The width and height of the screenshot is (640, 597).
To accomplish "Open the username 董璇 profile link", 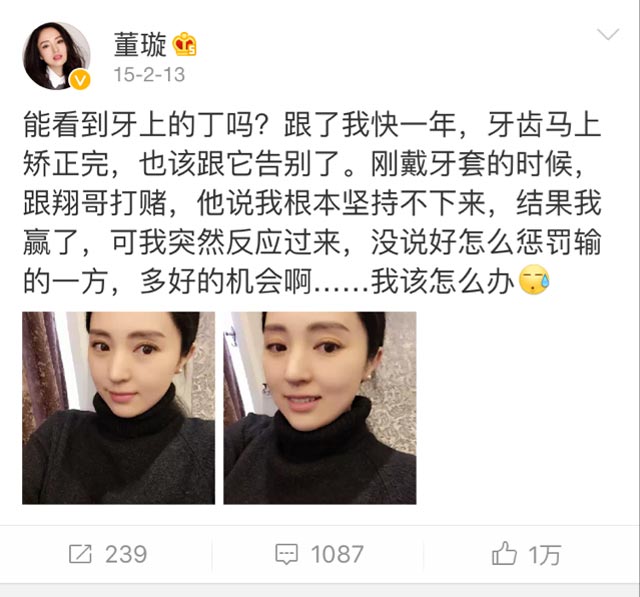I will click(x=139, y=43).
